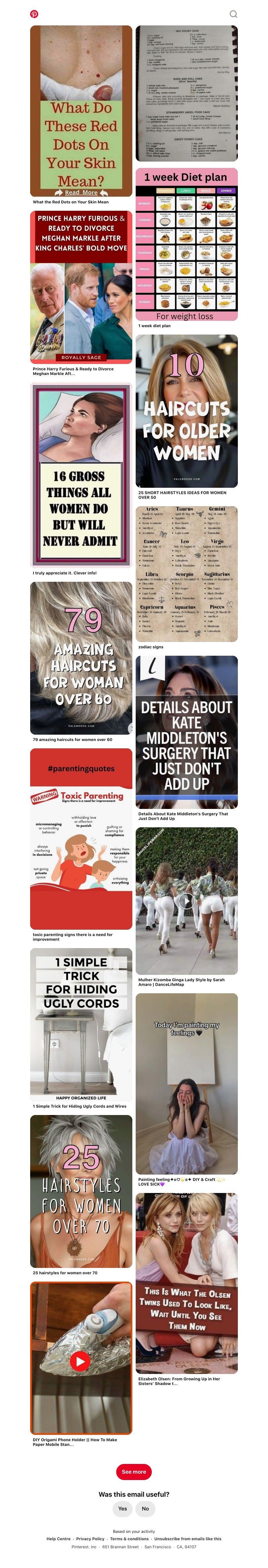Screen dimensions: 268x1568
Task: Tap the red See more button
Action: coord(134,1471)
